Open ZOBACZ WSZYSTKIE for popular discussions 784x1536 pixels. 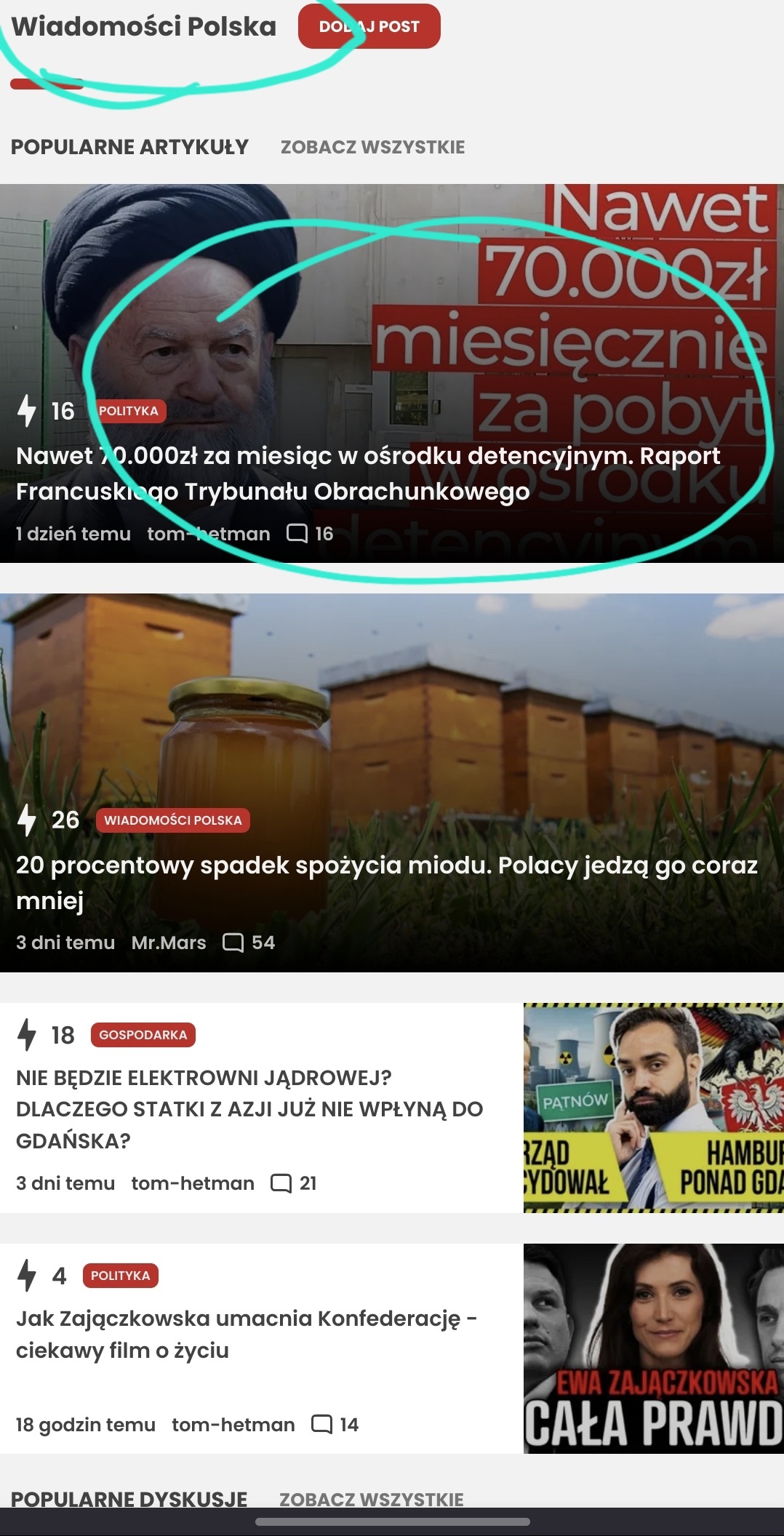click(371, 1499)
